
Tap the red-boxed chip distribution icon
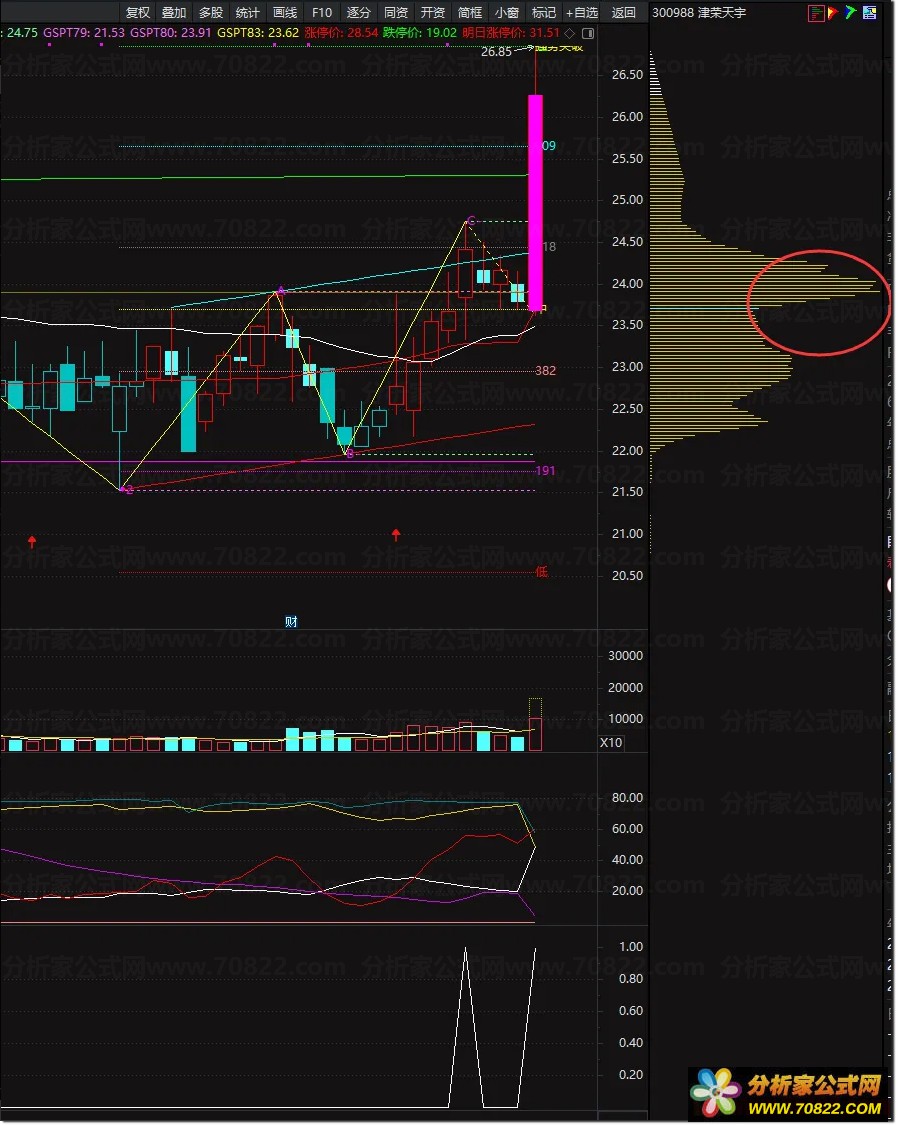pos(817,13)
